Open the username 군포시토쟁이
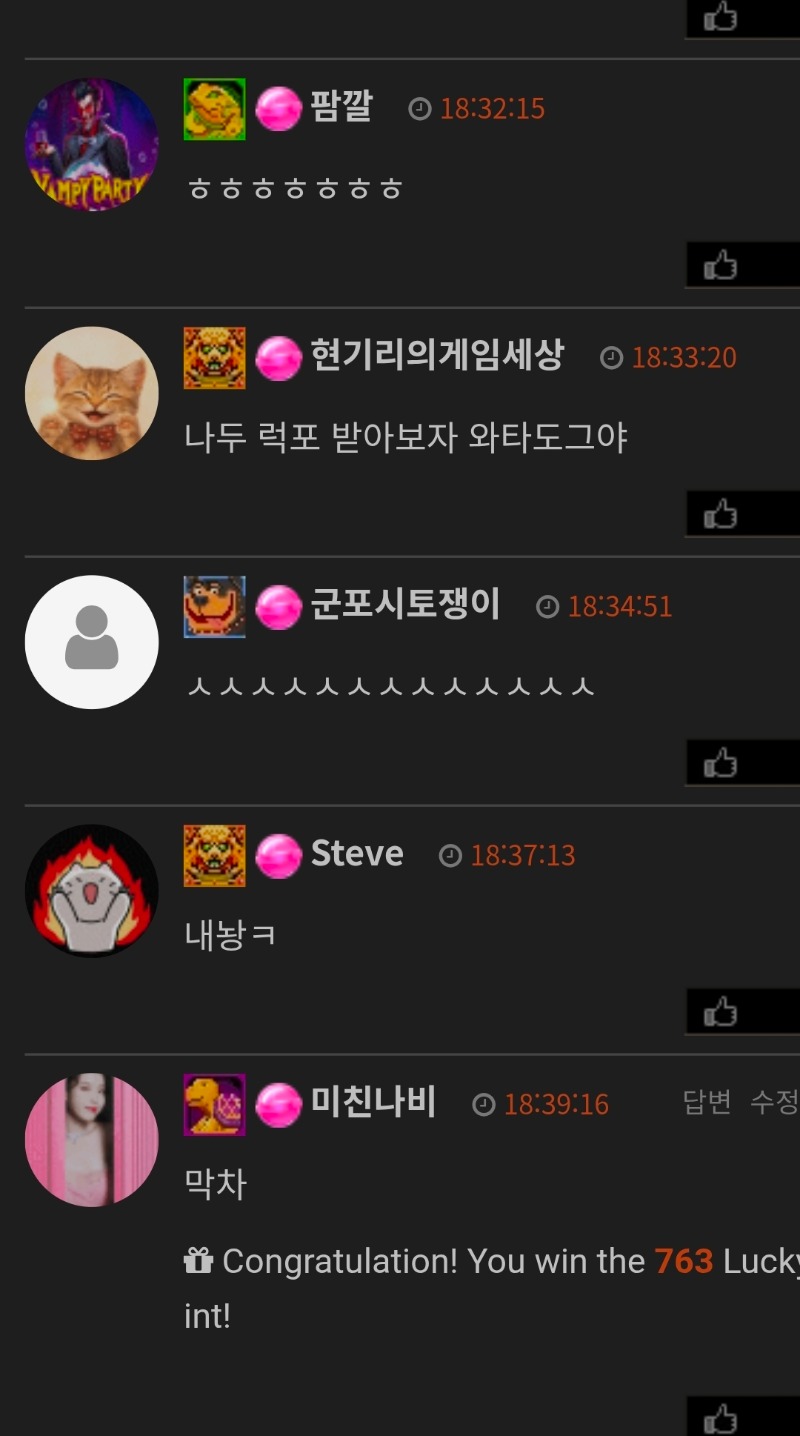800x1436 pixels. (405, 605)
